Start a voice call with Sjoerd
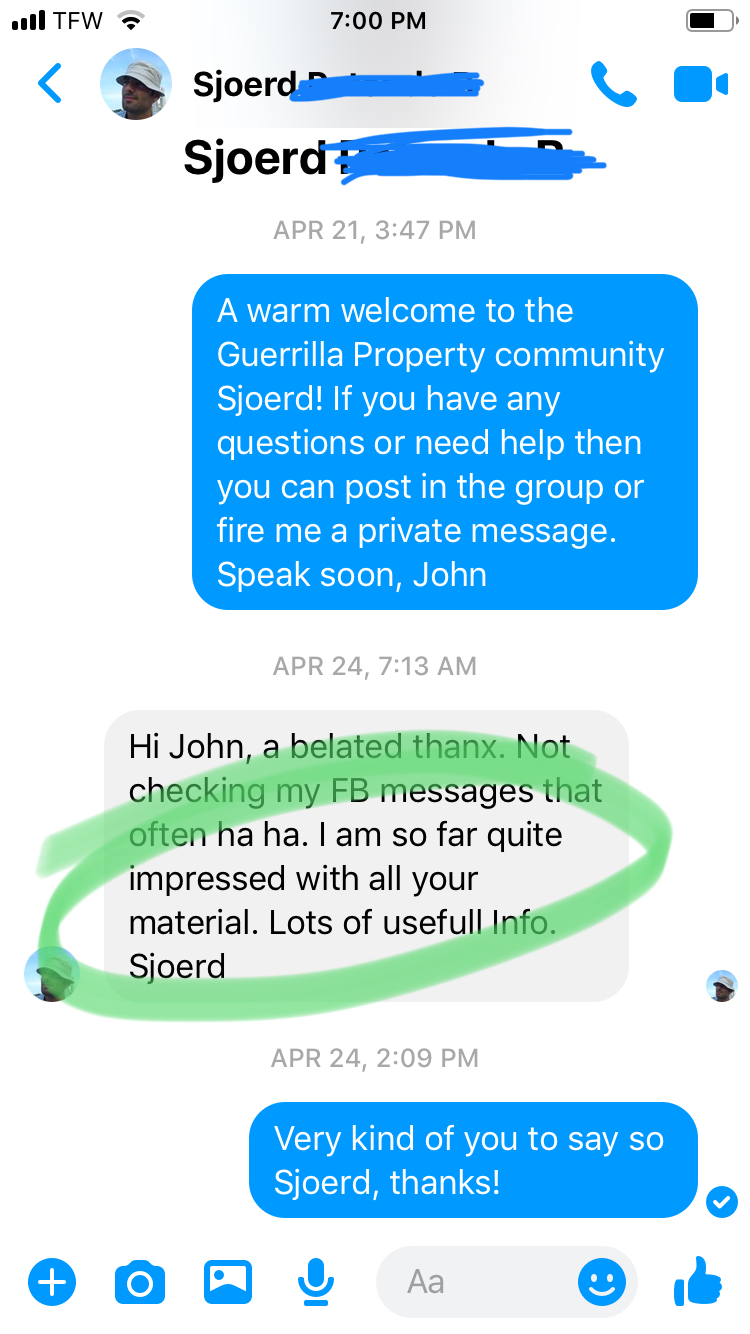This screenshot has height=1334, width=750. coord(613,84)
